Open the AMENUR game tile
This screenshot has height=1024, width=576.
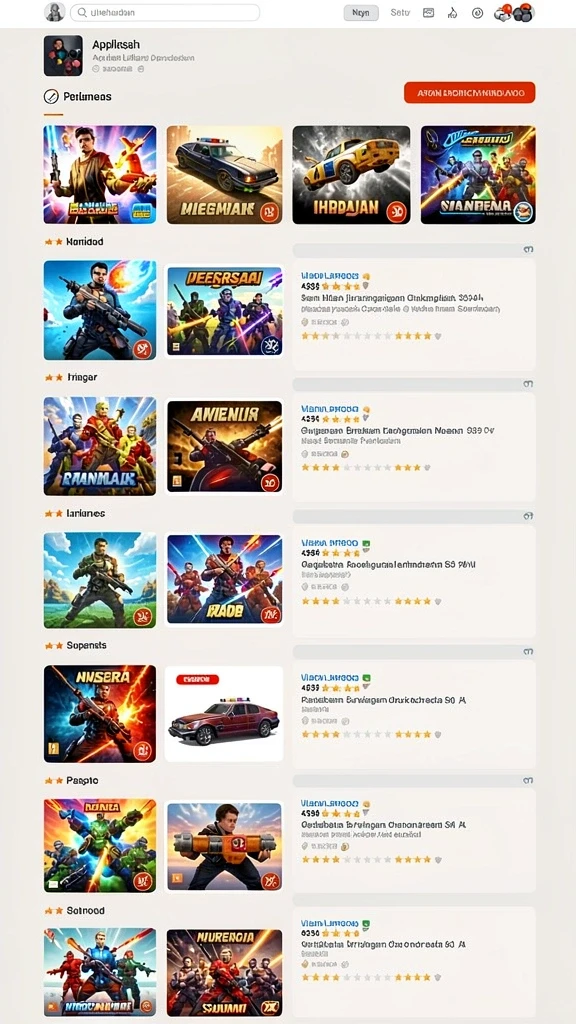(x=225, y=446)
